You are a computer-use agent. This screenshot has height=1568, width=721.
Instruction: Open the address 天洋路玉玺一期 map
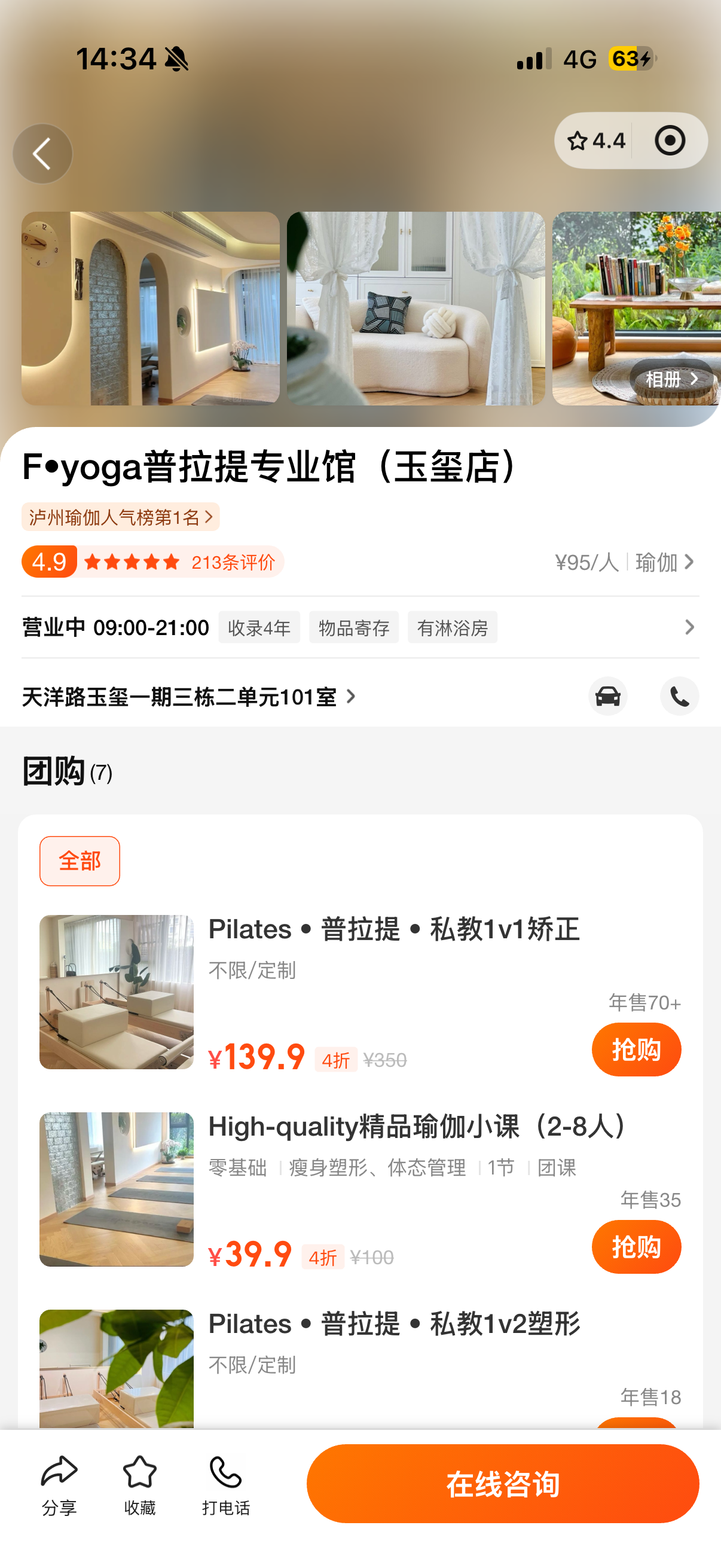click(190, 696)
